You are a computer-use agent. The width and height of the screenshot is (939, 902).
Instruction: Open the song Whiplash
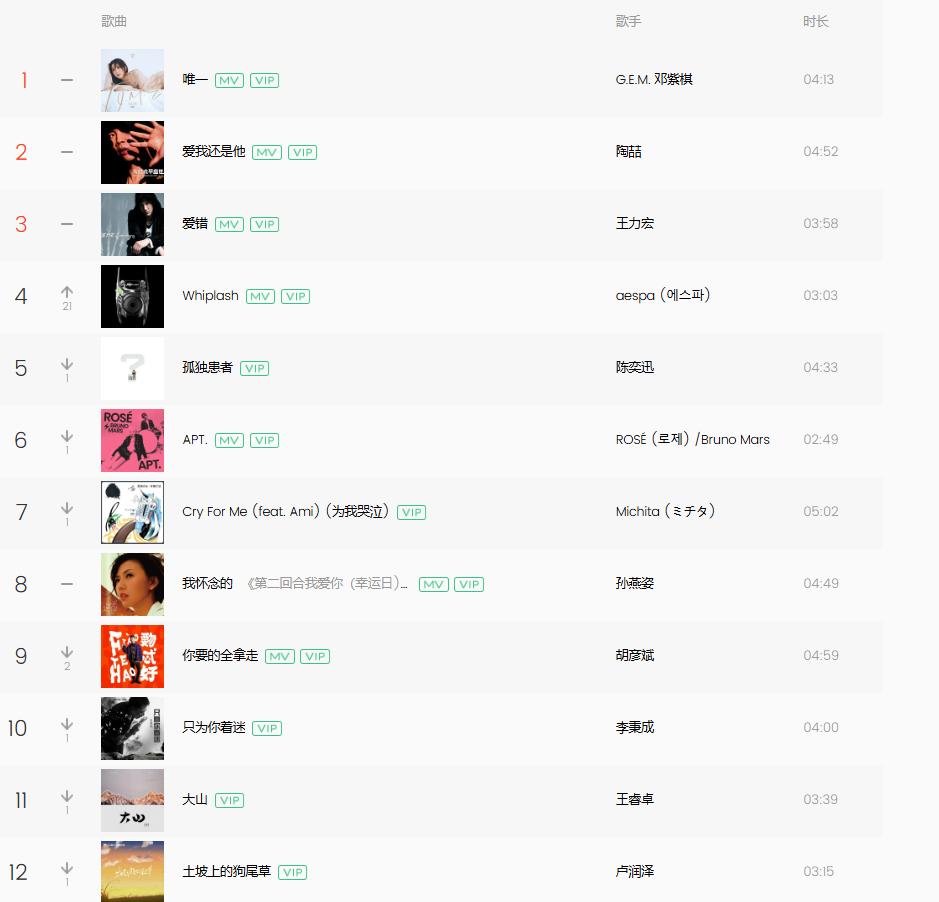coord(210,296)
